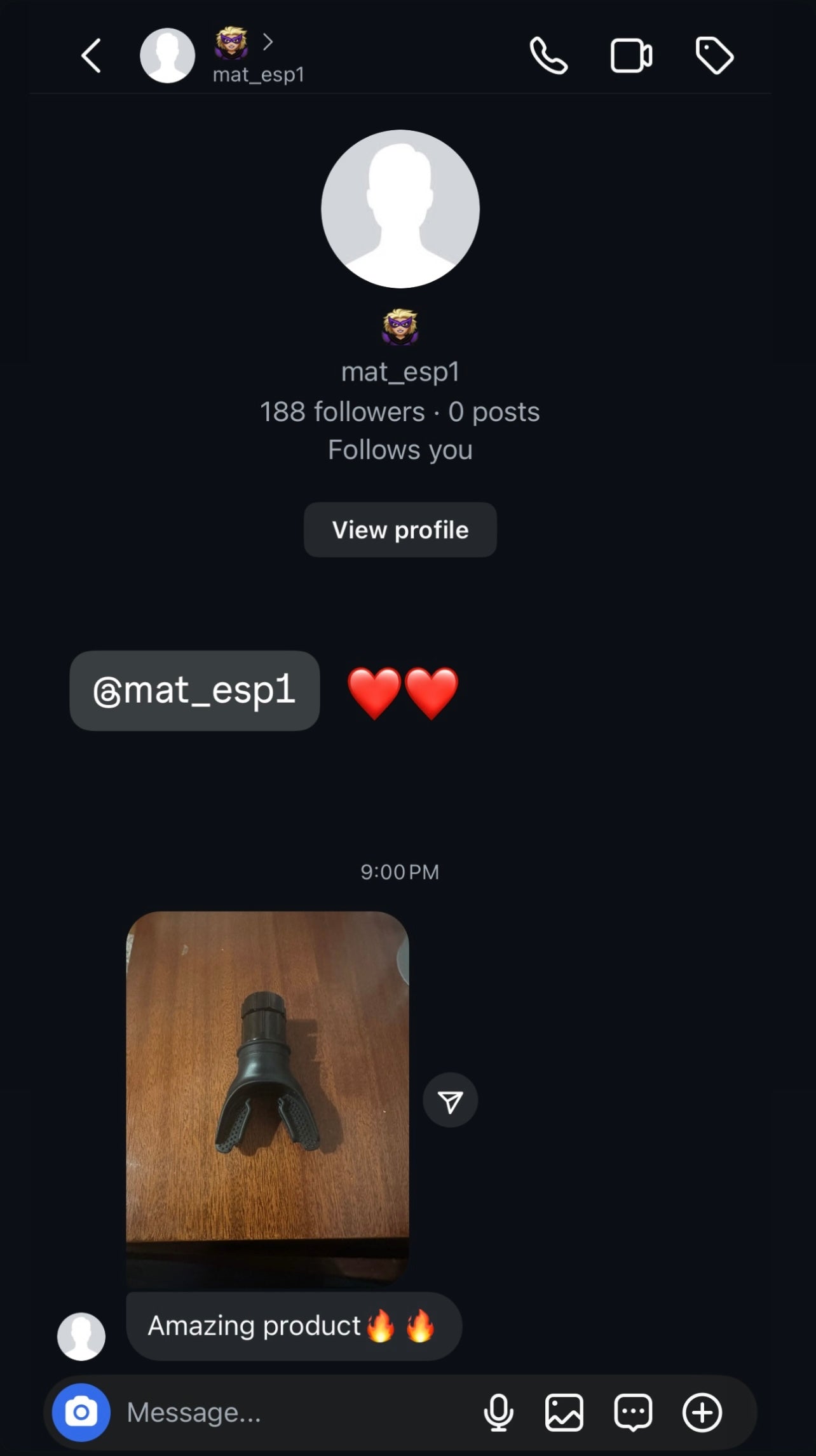The width and height of the screenshot is (816, 1456).
Task: Tap the View profile button
Action: [x=400, y=530]
